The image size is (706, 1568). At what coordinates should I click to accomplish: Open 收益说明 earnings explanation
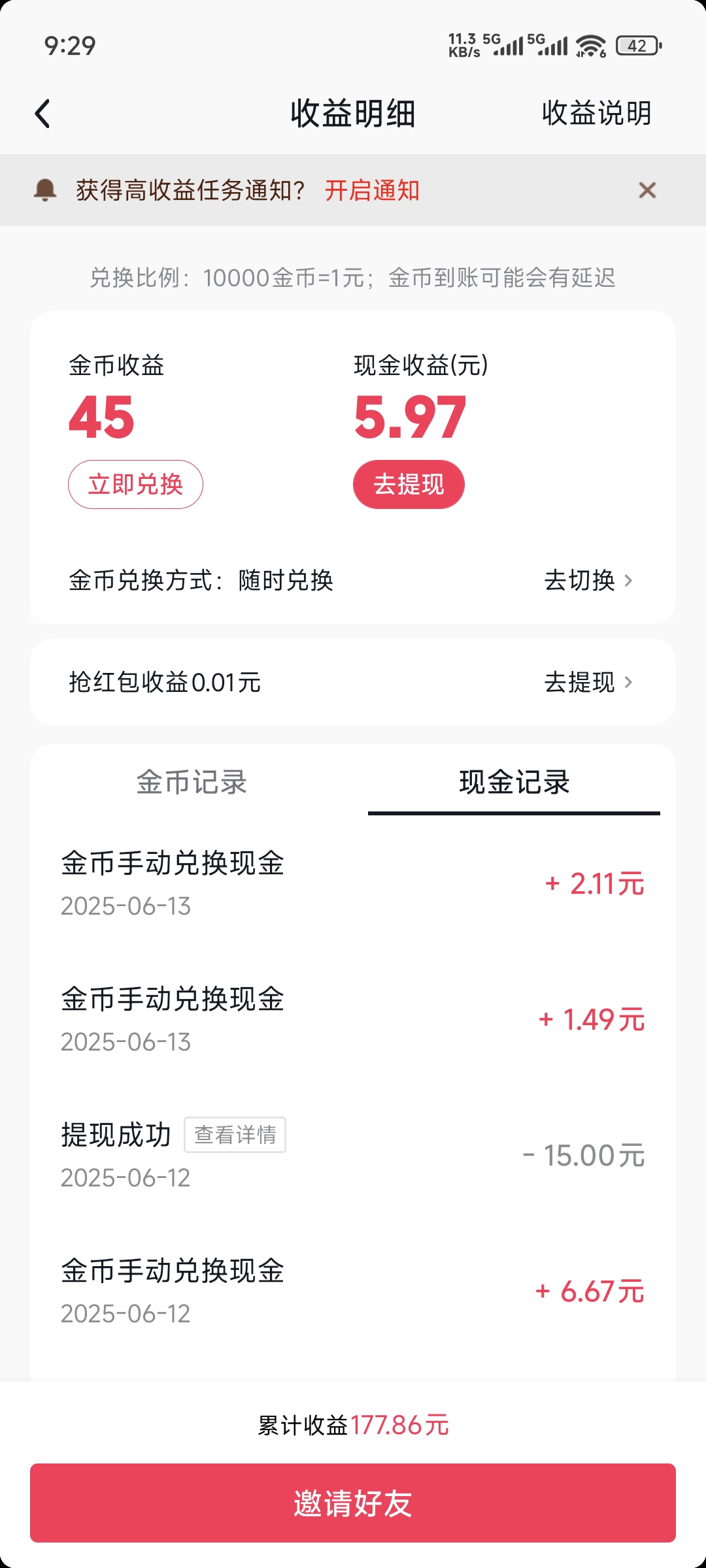pyautogui.click(x=596, y=114)
